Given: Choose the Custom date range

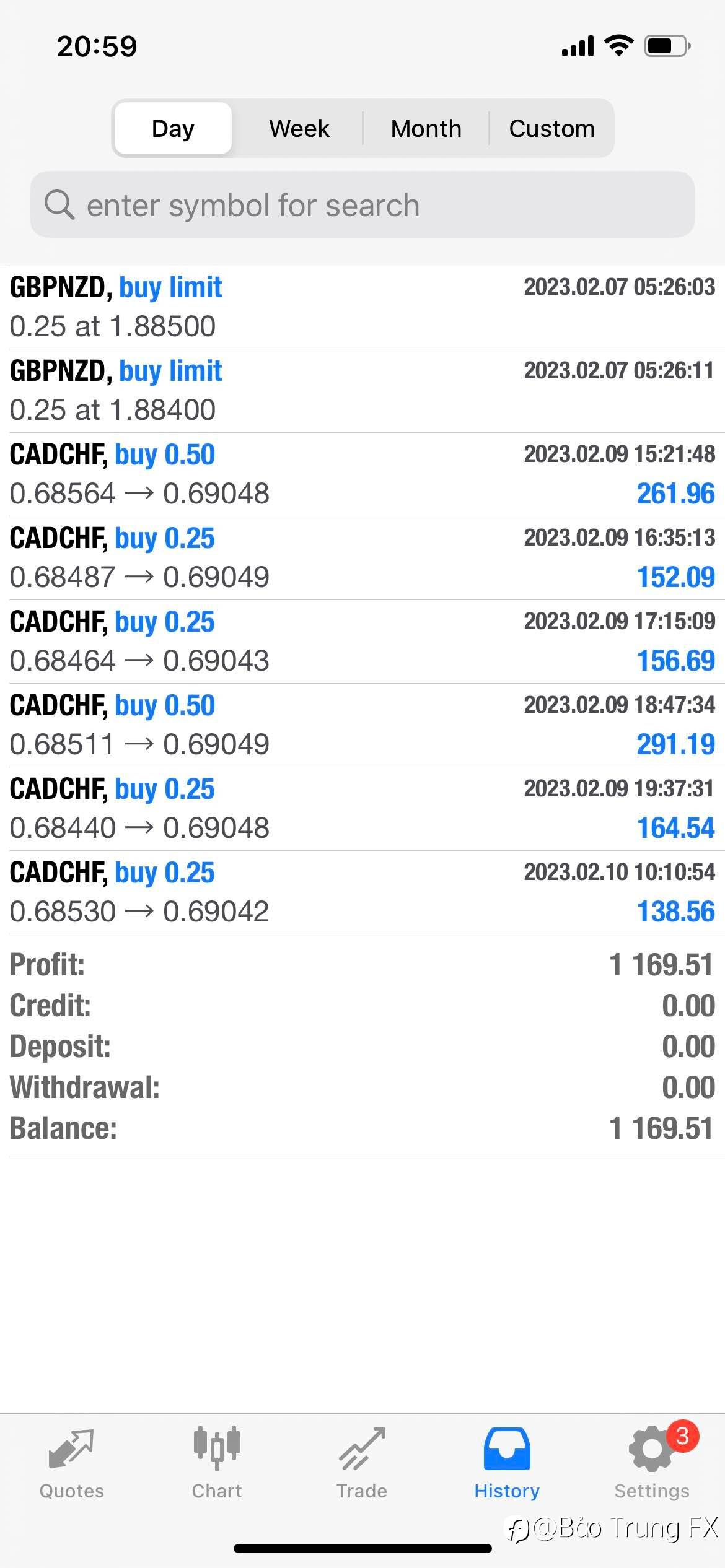Looking at the screenshot, I should click(x=551, y=128).
